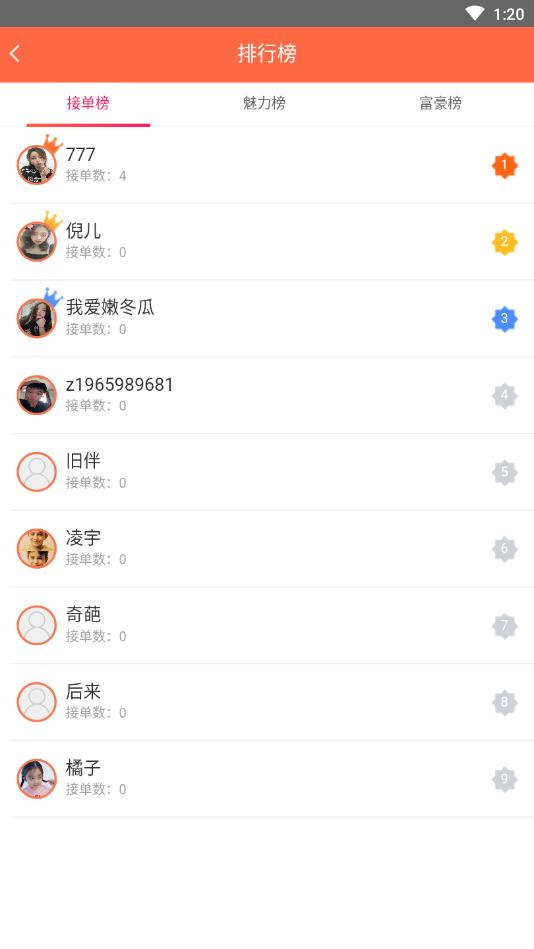Switch to the 魅力榜 tab
The height and width of the screenshot is (949, 534).
(x=265, y=103)
